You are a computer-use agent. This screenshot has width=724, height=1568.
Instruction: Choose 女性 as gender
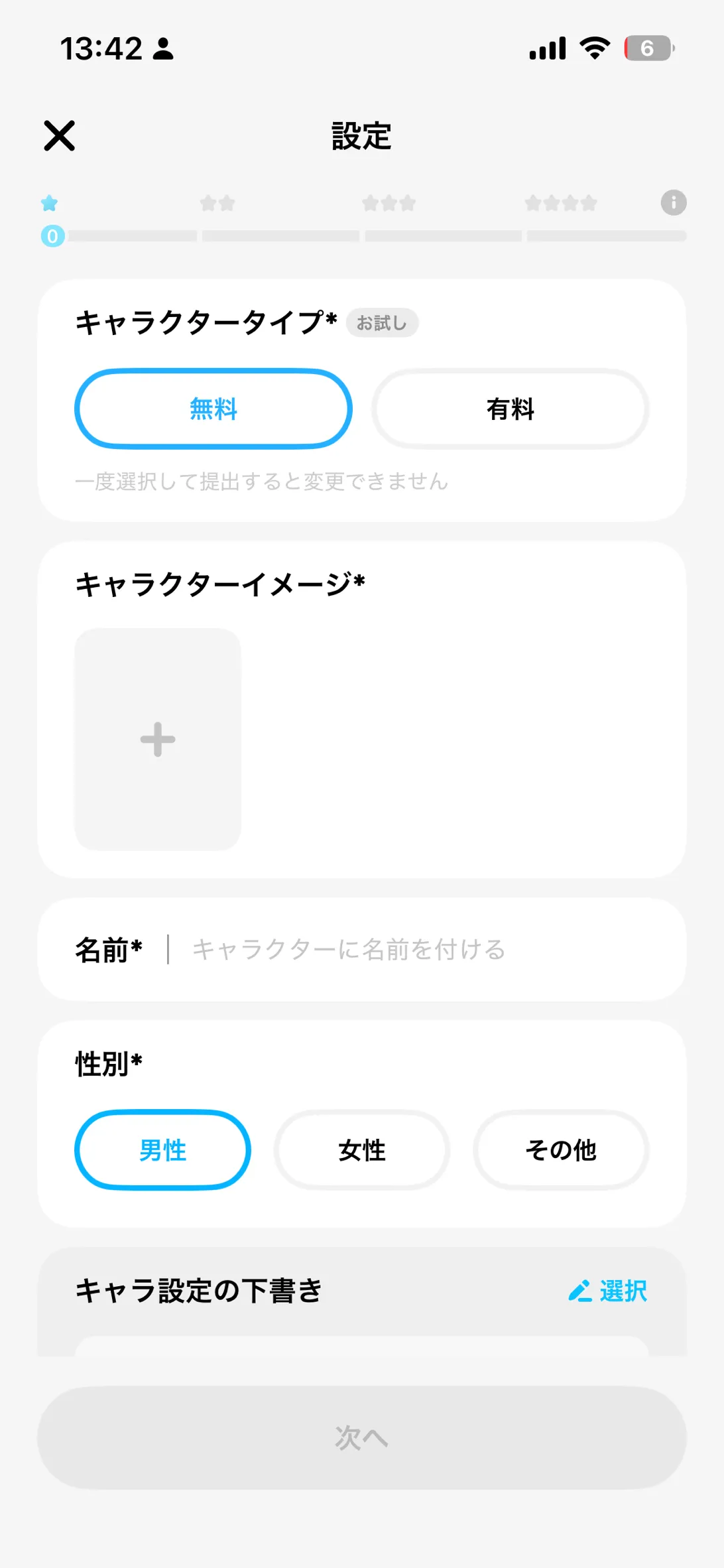point(362,1150)
